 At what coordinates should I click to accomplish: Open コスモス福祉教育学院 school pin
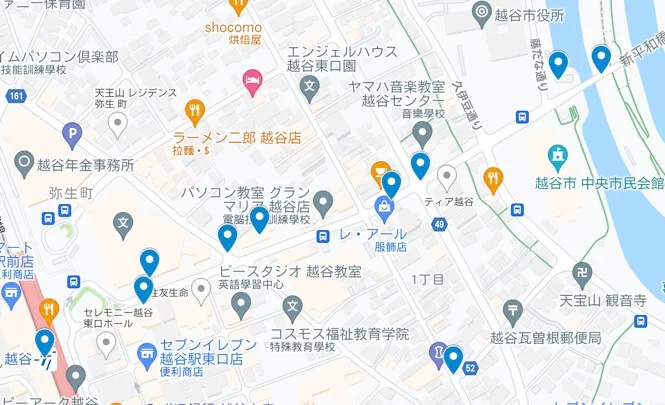292,307
